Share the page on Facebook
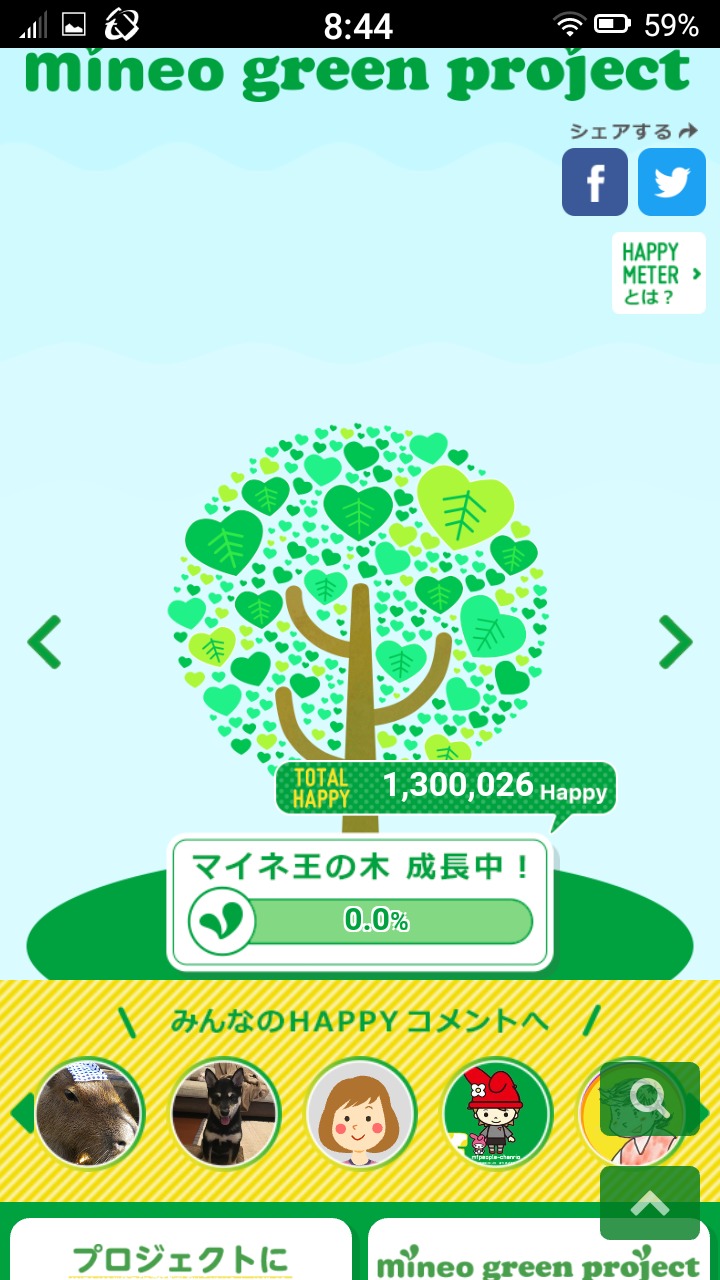The height and width of the screenshot is (1280, 720). point(595,182)
